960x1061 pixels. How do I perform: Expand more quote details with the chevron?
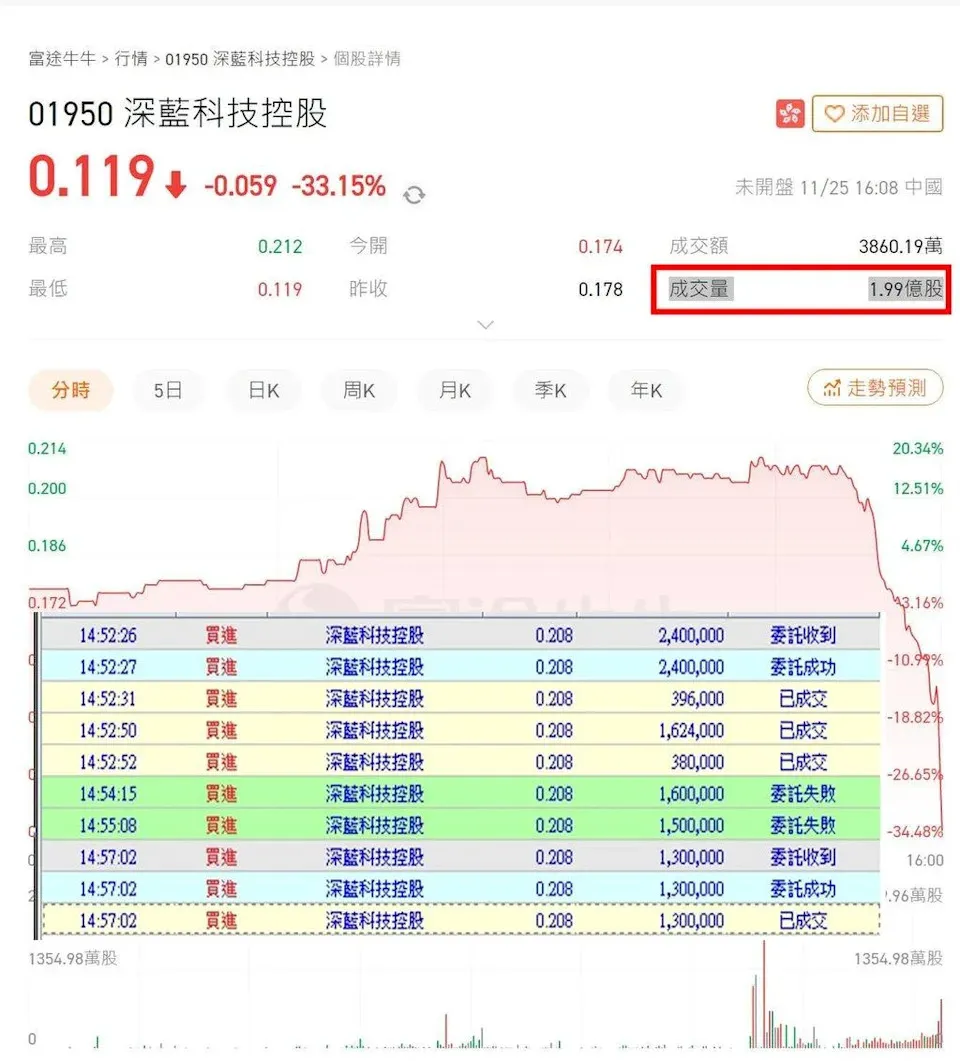click(x=485, y=325)
